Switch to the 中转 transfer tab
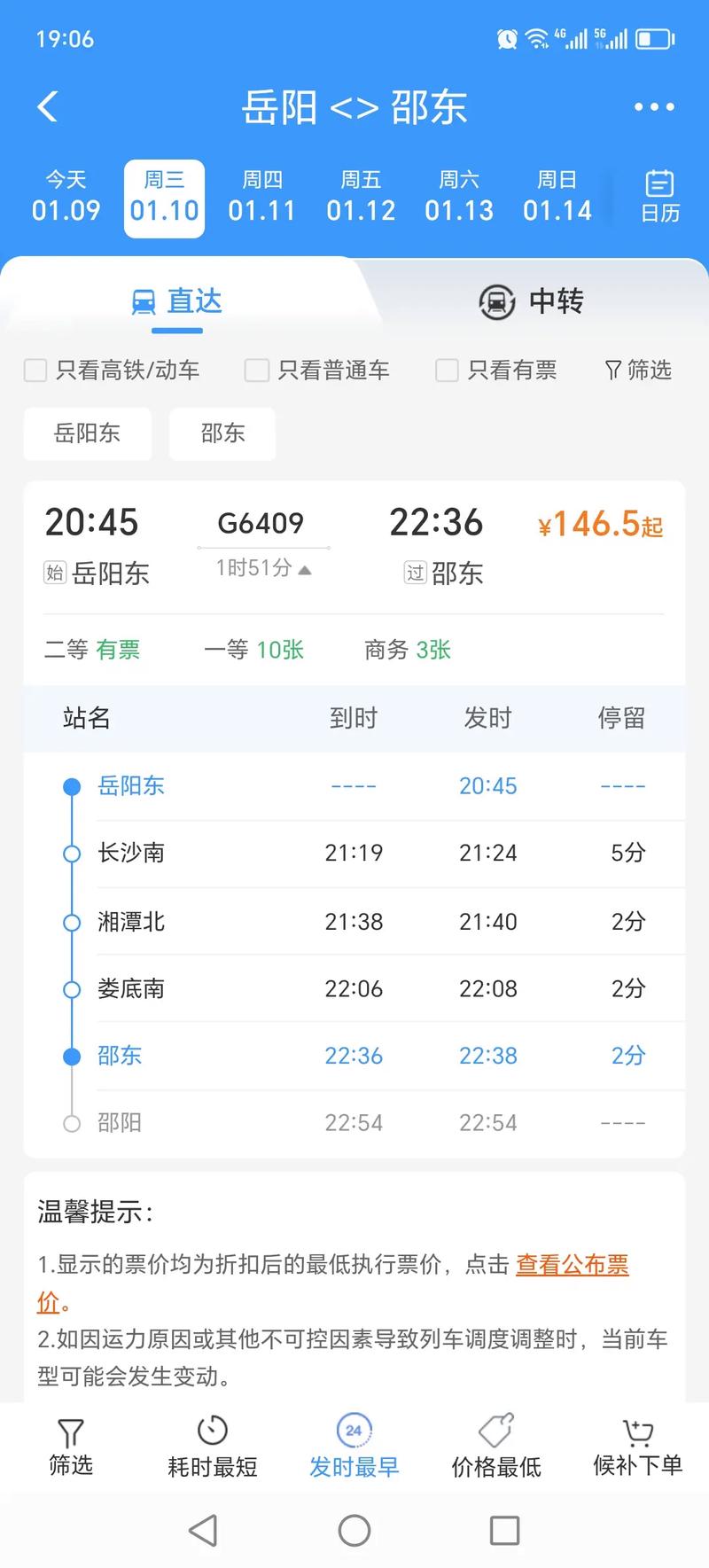 [530, 302]
